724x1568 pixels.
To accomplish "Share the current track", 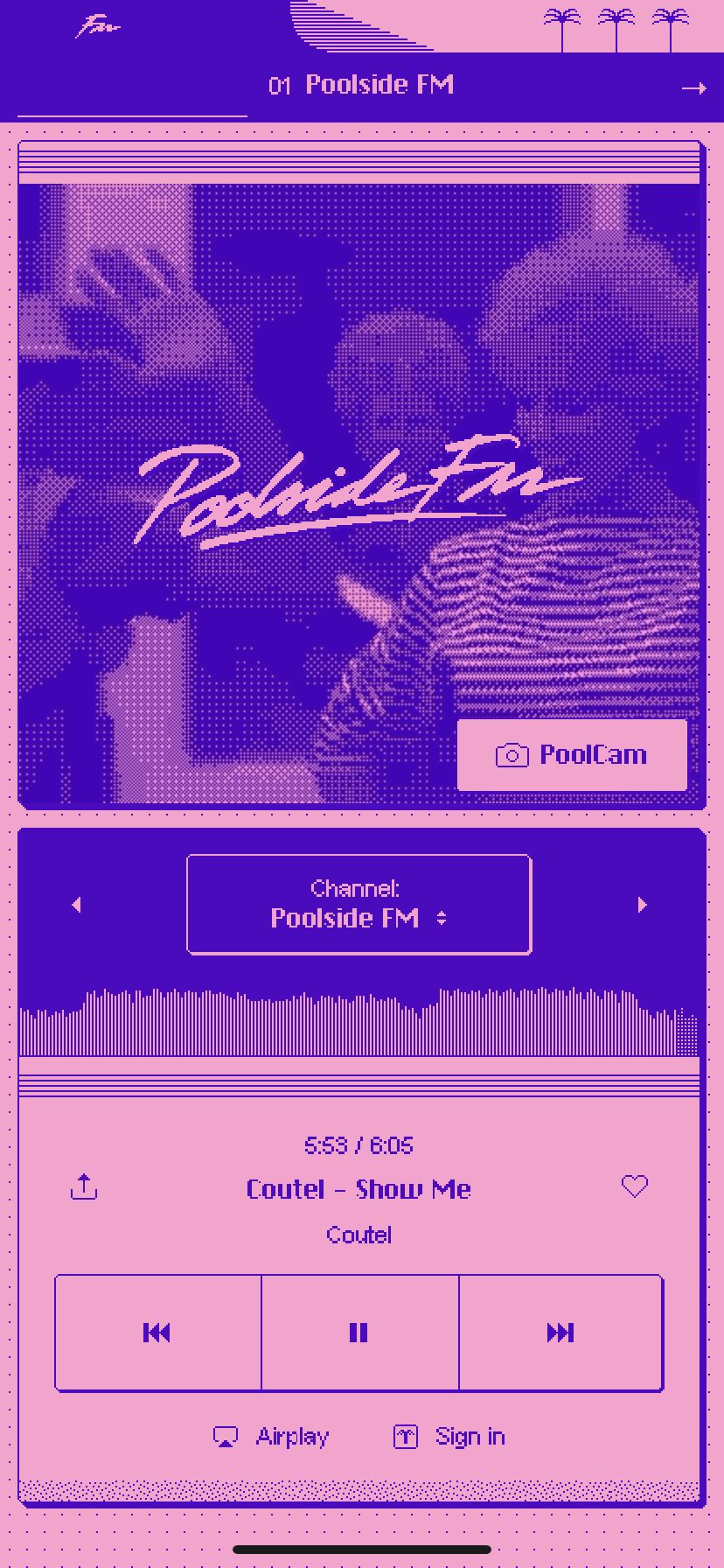I will 84,1187.
